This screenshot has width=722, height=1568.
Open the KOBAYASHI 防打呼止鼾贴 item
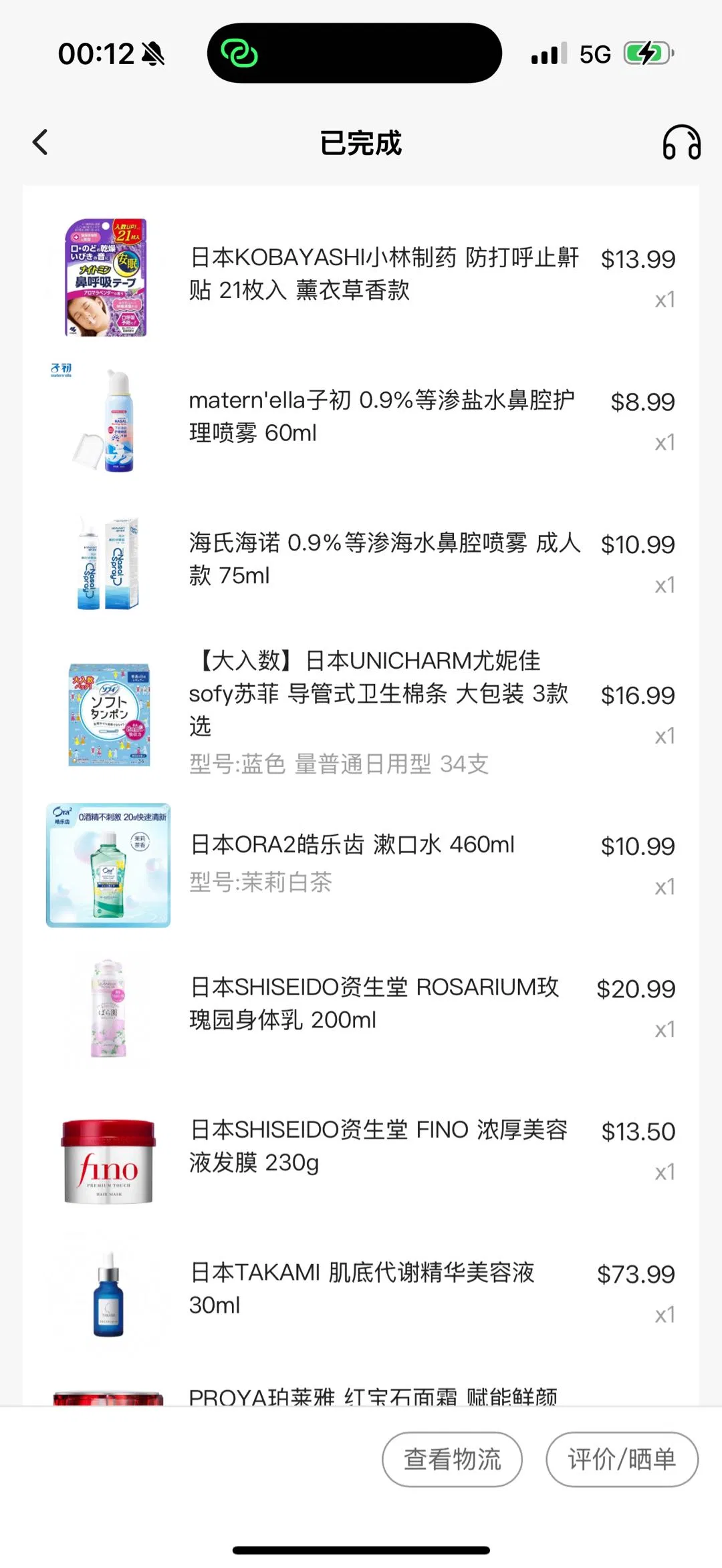(384, 274)
